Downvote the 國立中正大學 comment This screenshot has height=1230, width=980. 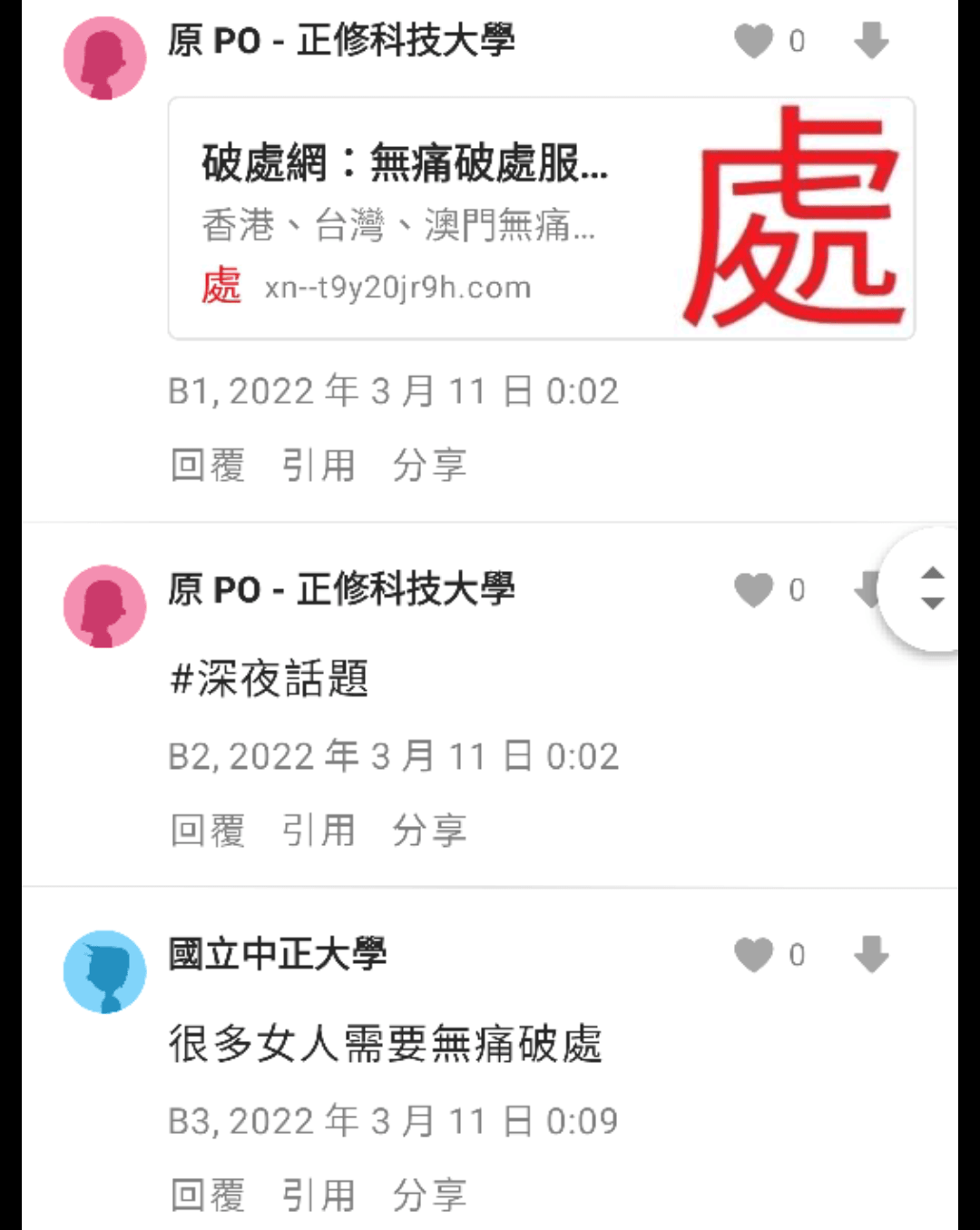871,955
